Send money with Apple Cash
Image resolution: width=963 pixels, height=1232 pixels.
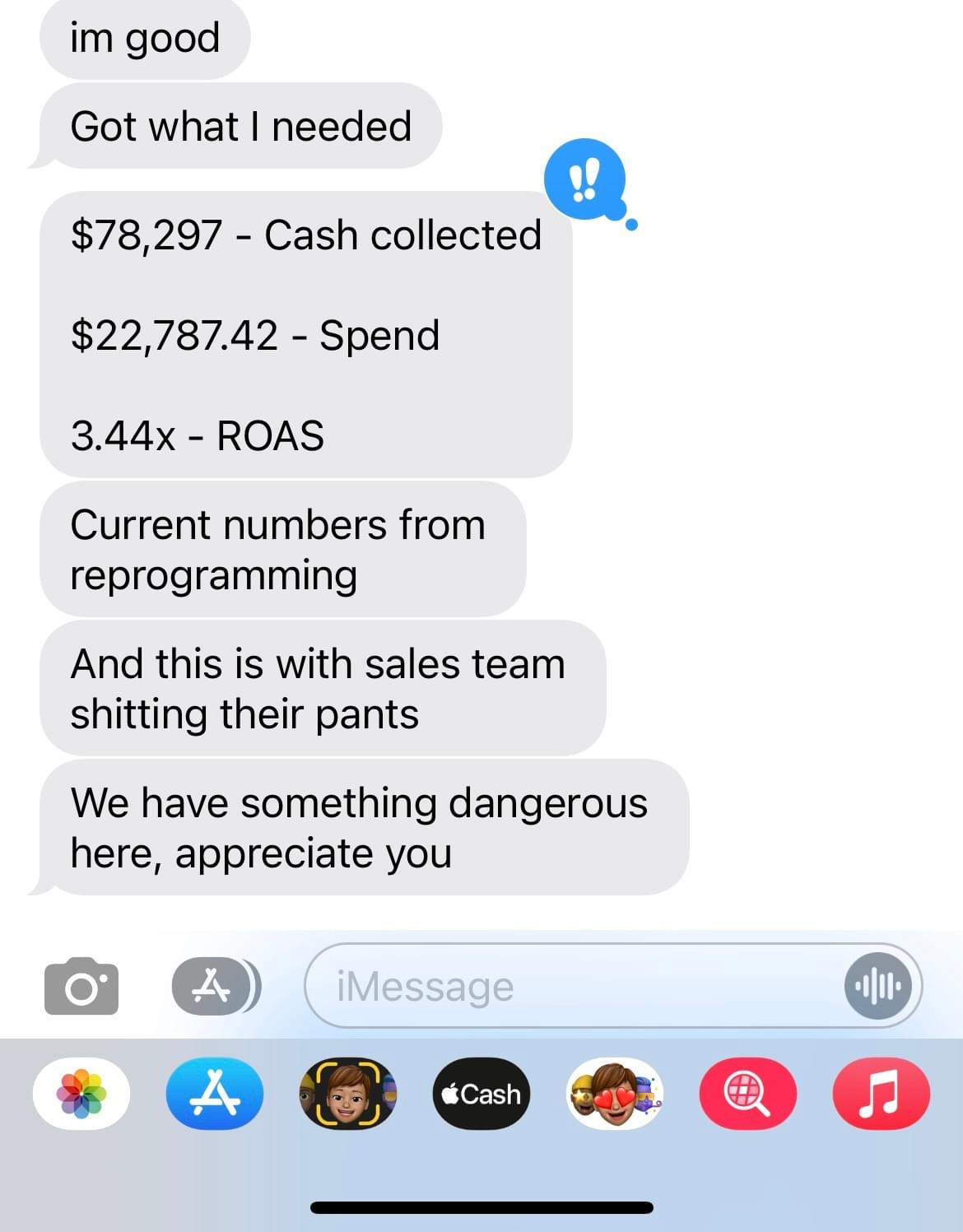coord(481,1094)
